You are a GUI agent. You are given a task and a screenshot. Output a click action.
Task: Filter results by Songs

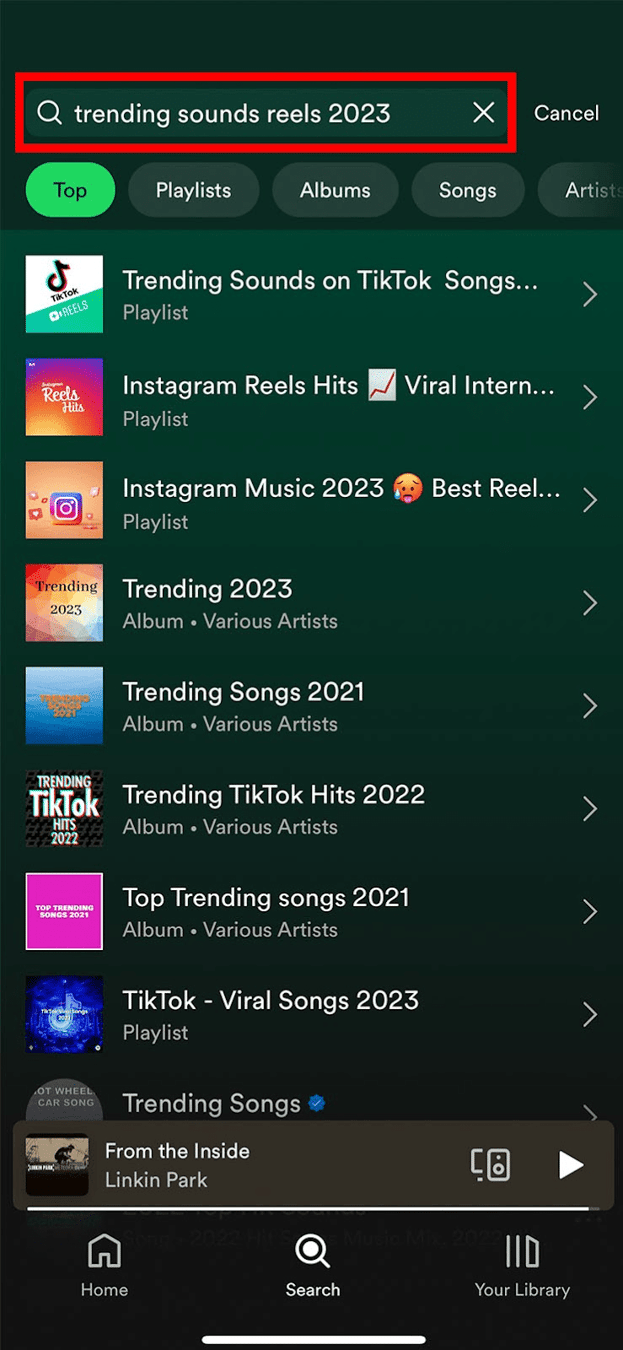468,190
